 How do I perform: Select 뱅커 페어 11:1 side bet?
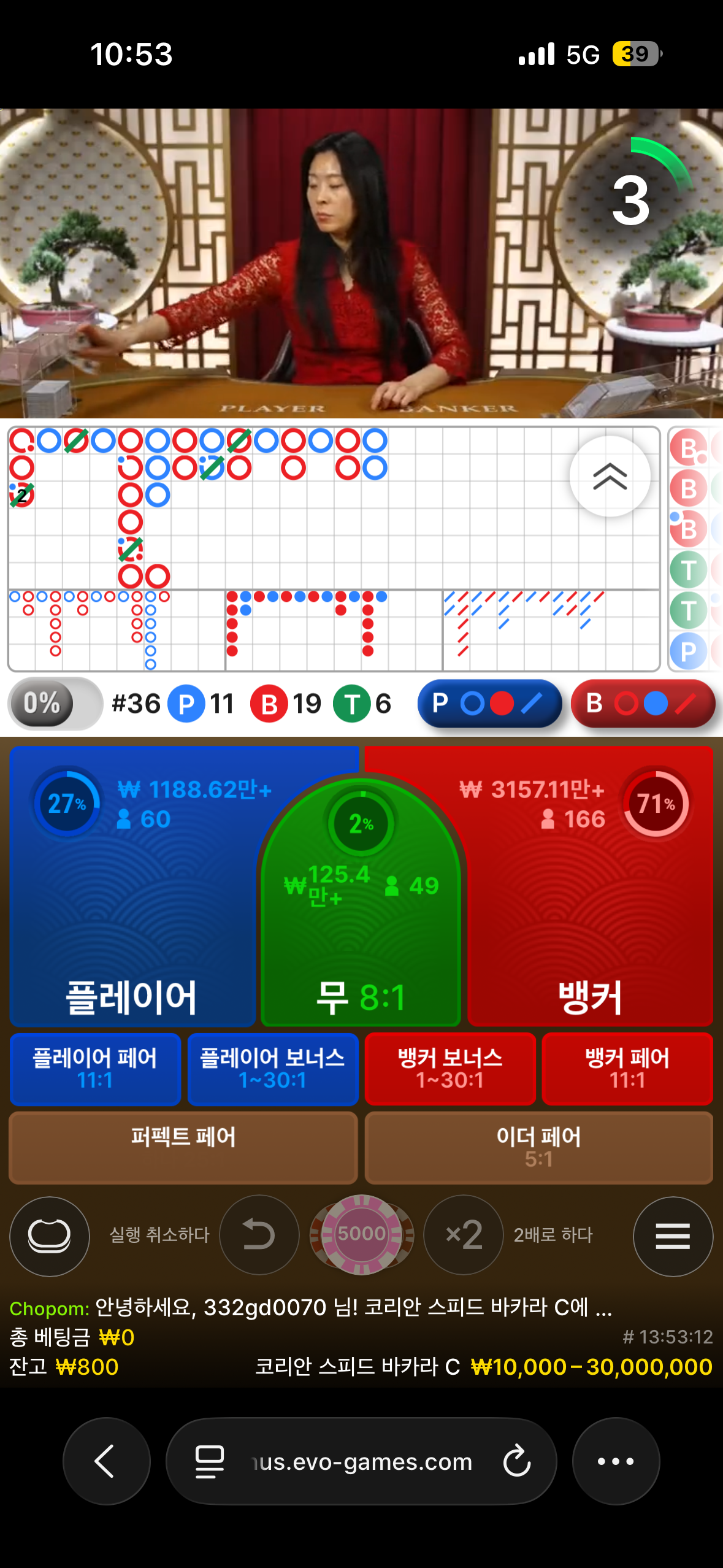627,1069
